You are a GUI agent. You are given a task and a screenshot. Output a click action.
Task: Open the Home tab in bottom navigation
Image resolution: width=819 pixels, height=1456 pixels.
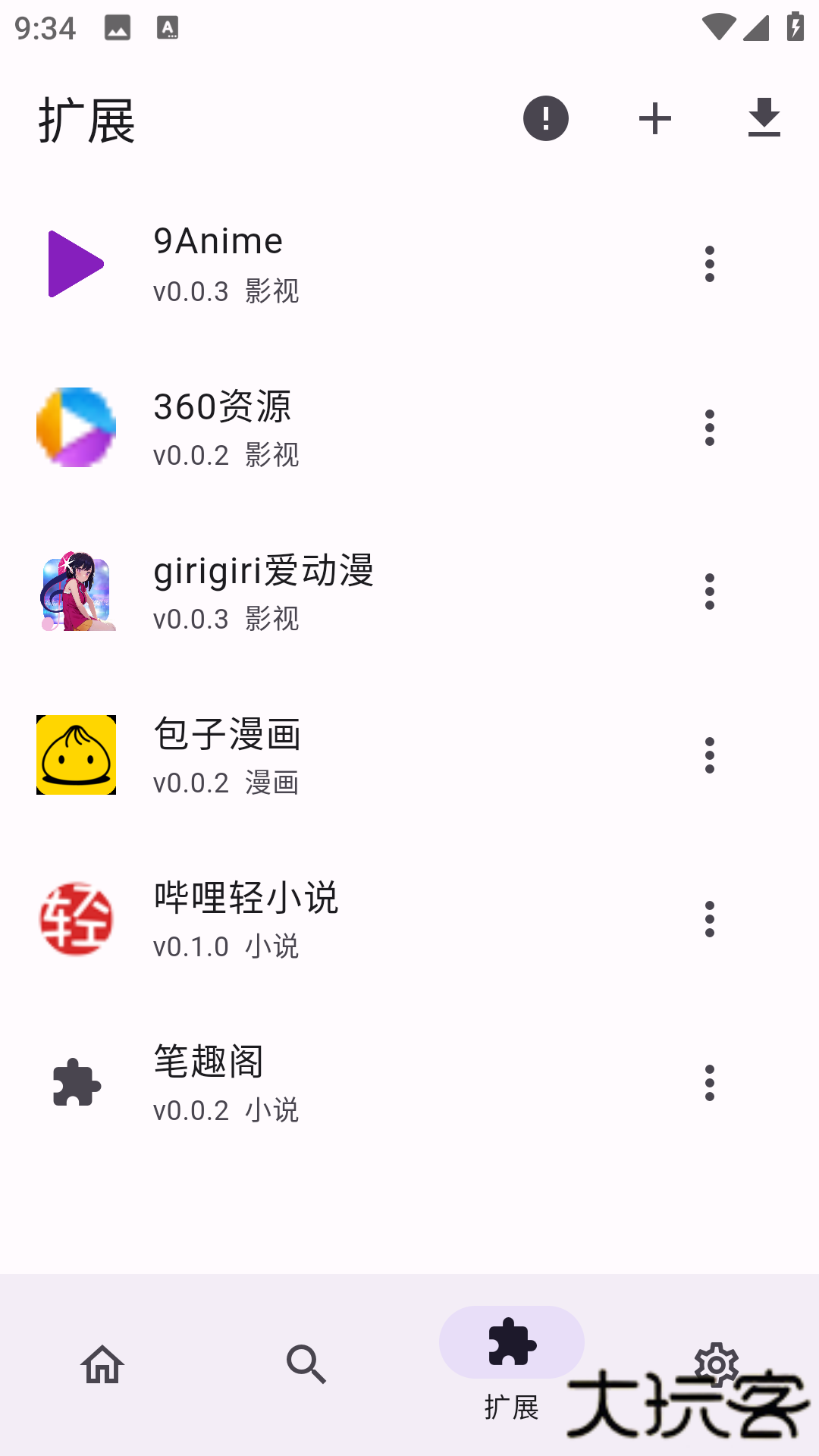[102, 1365]
